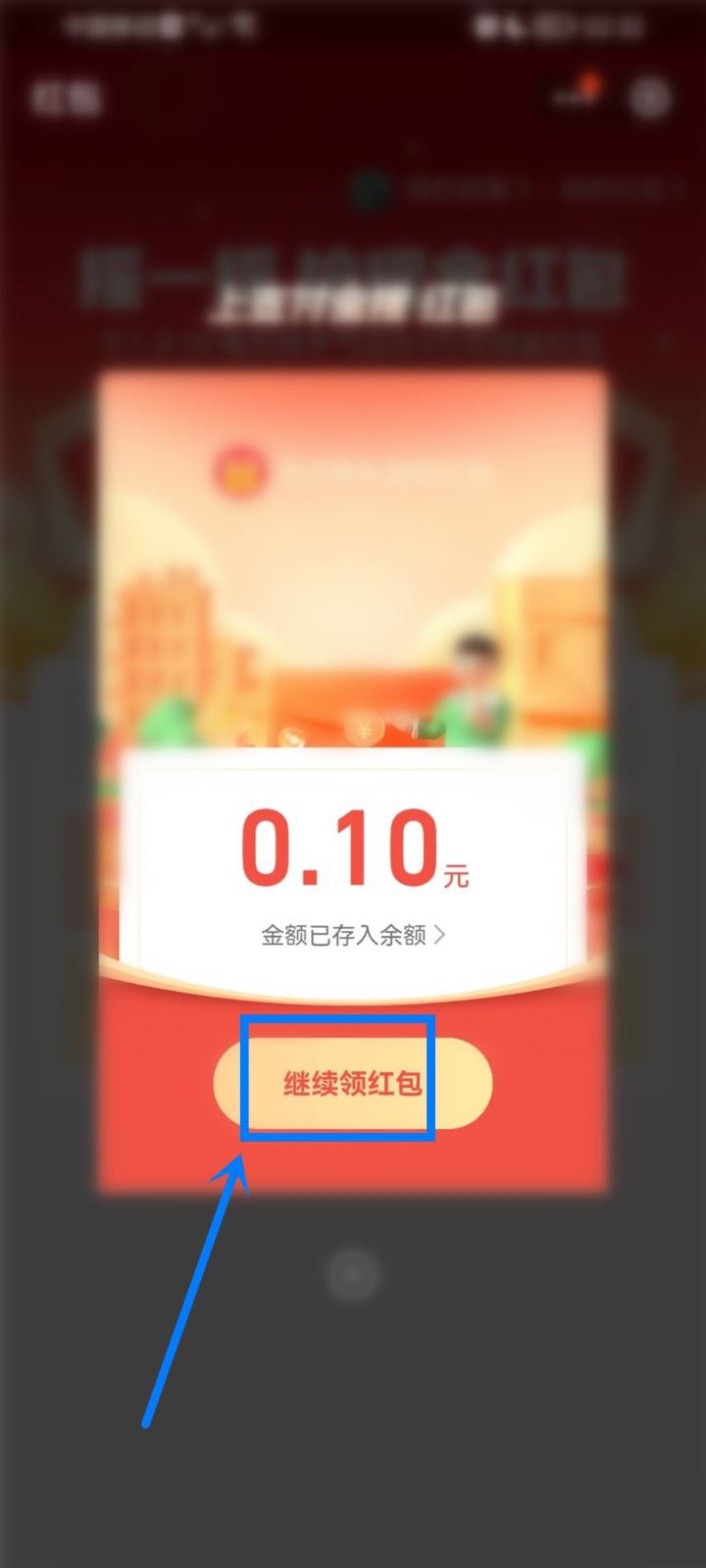Tap the 继续领红包 button
Viewport: 706px width, 1568px height.
(x=352, y=1083)
